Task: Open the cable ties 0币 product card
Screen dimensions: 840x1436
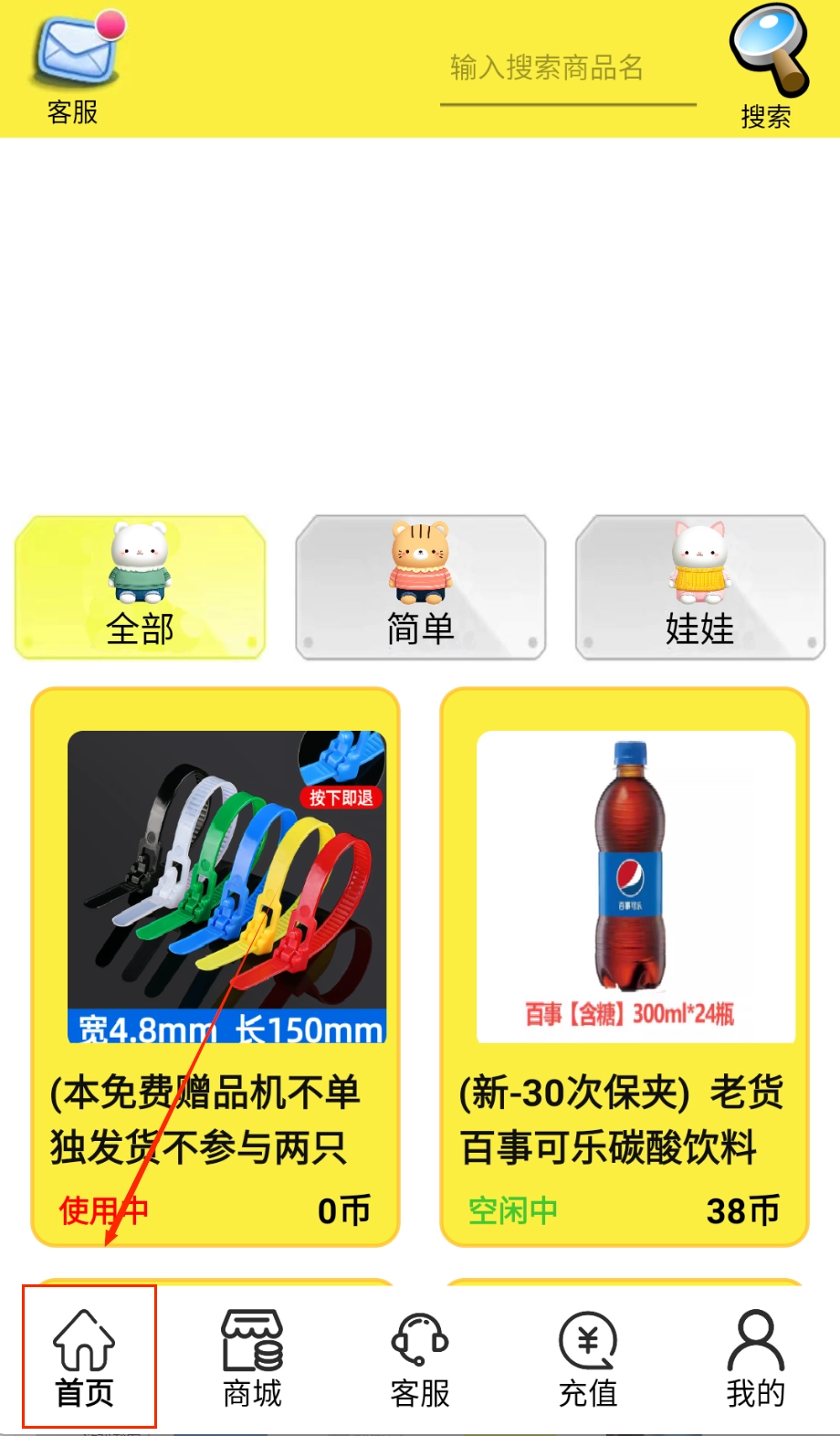Action: click(x=215, y=966)
